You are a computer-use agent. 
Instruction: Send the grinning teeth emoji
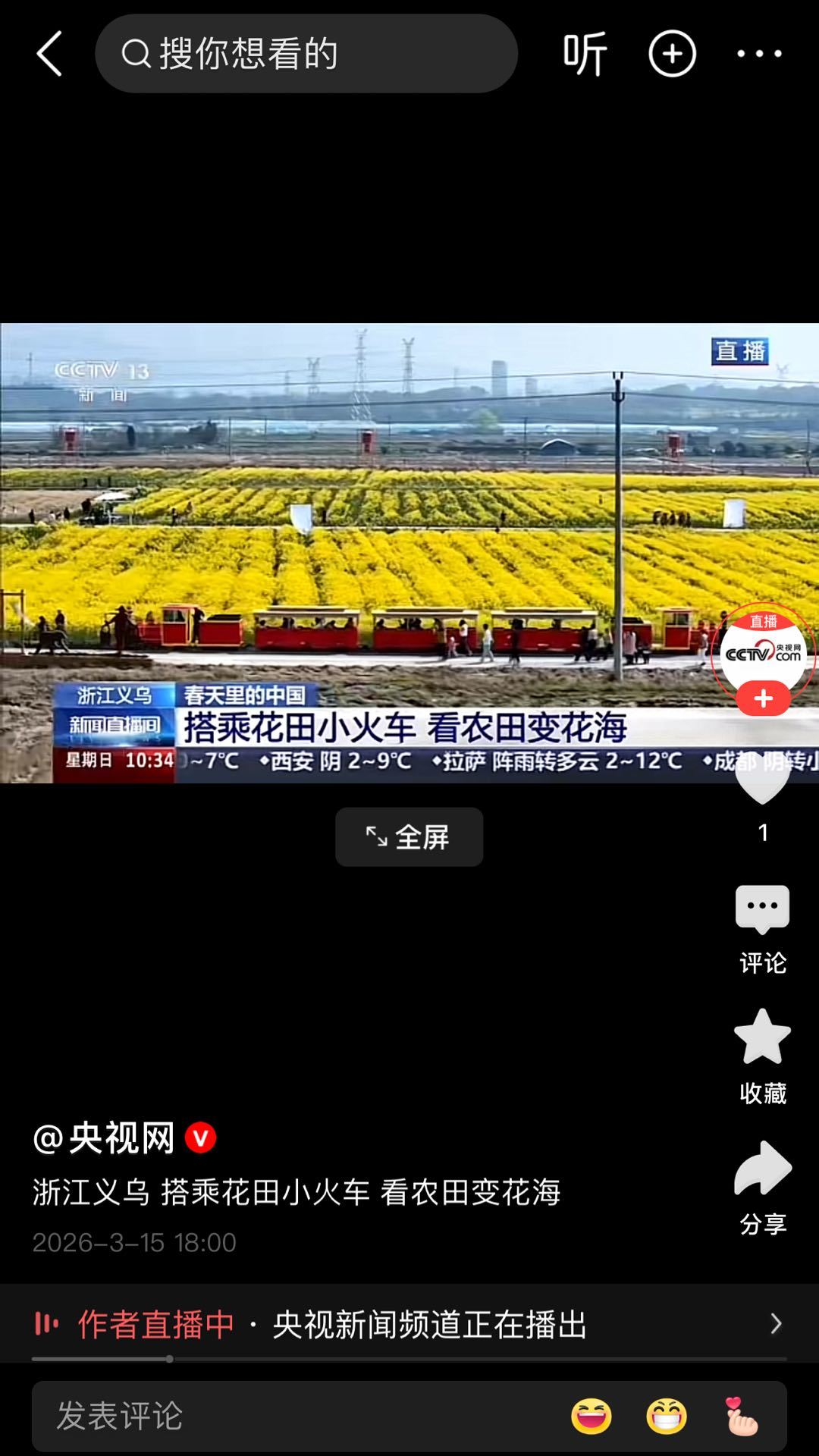pos(667,1416)
